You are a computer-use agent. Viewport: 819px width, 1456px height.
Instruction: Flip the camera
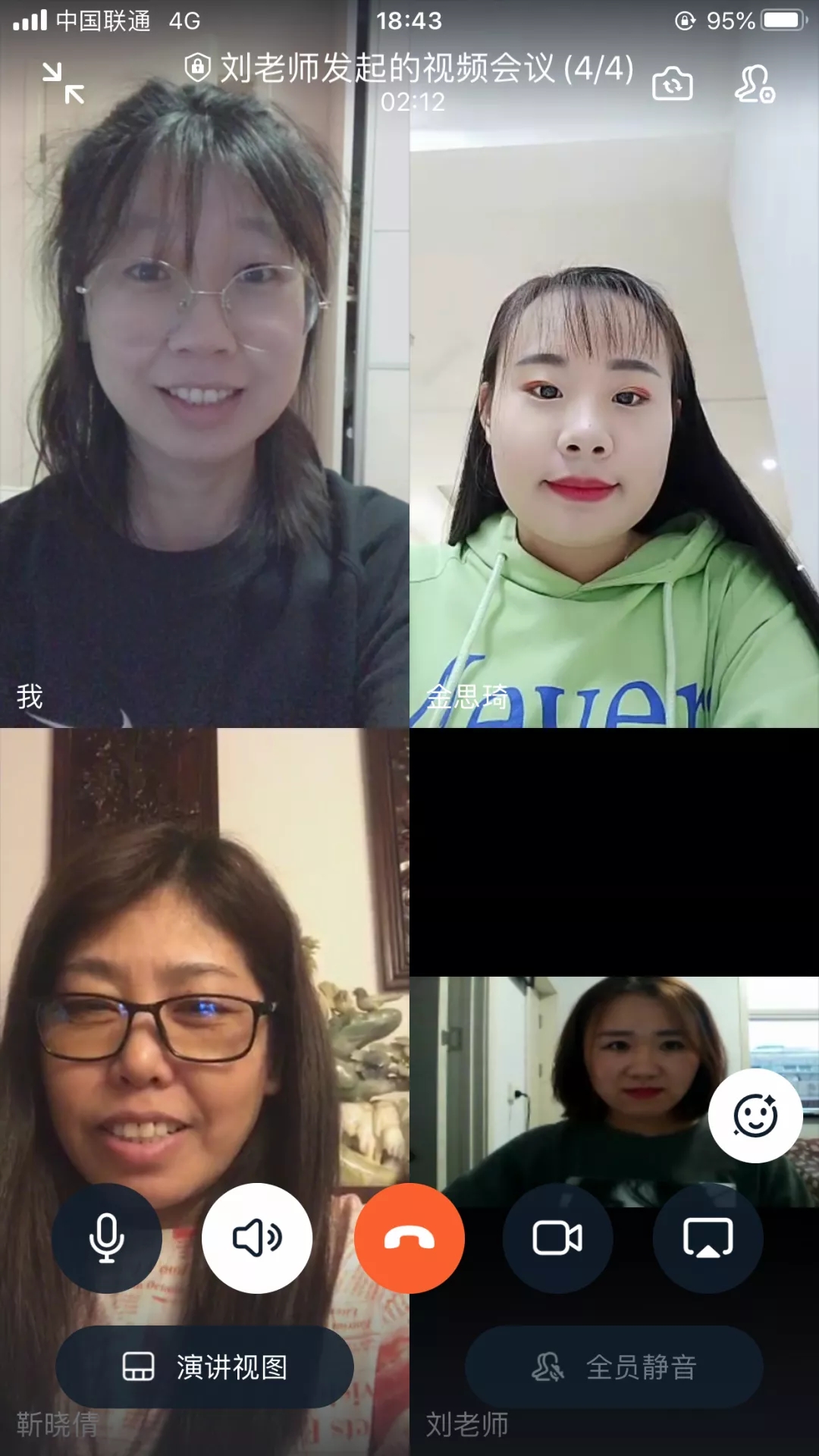[672, 83]
